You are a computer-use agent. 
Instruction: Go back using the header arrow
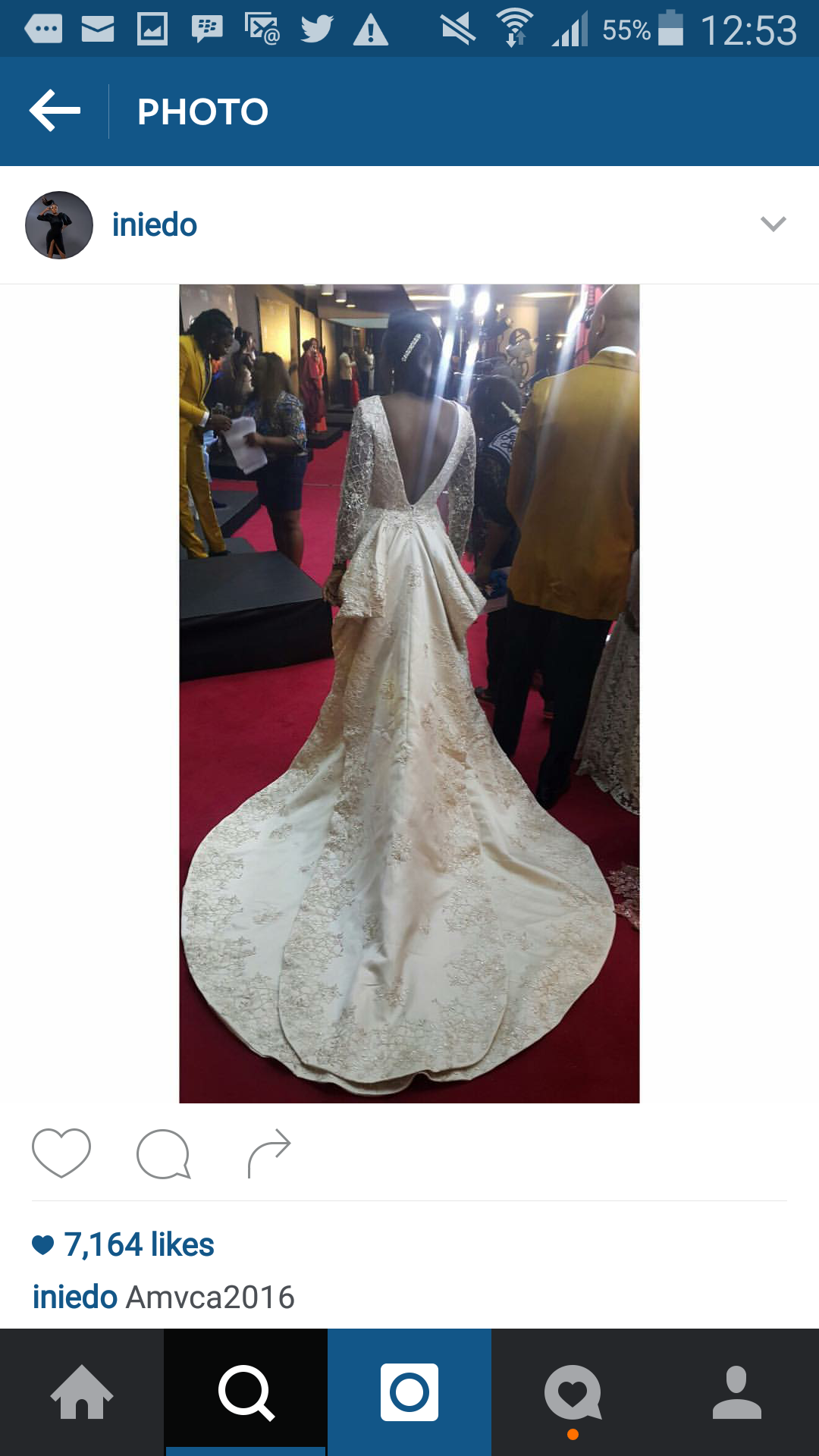click(55, 111)
